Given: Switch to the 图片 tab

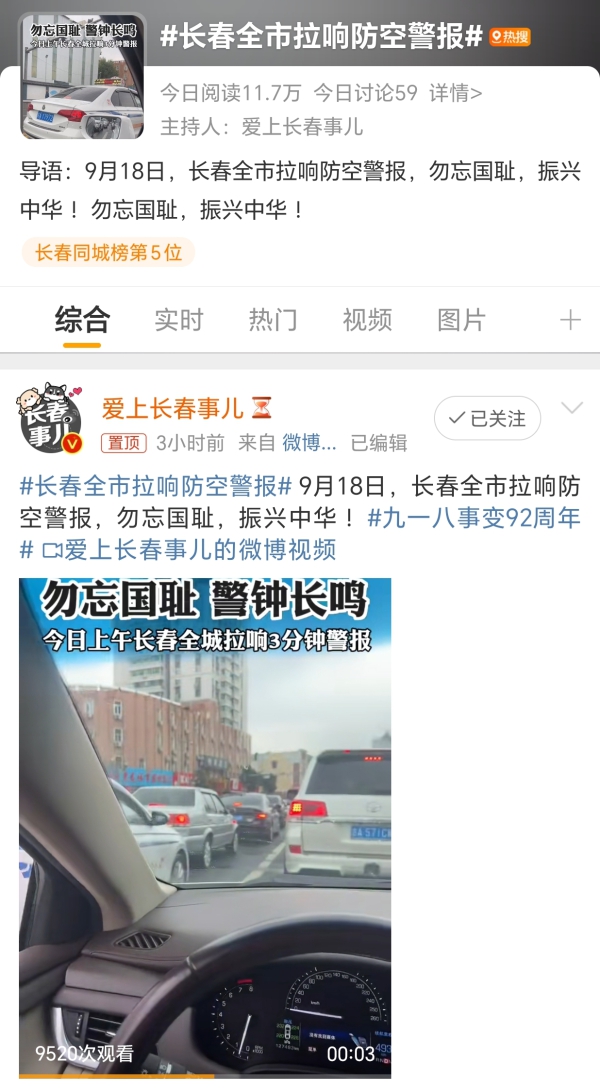Looking at the screenshot, I should coord(461,320).
